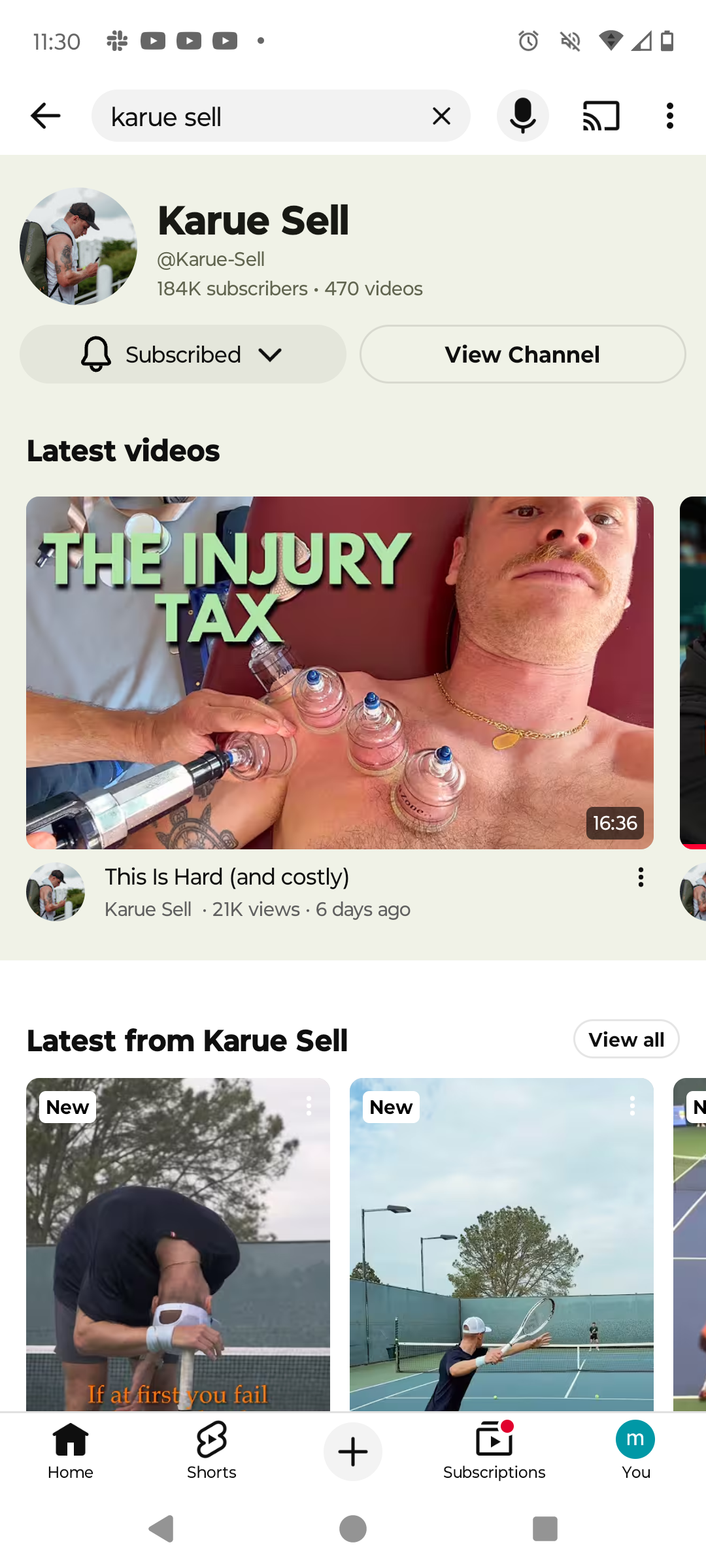Open the 'If at first you fail' Short
This screenshot has width=706, height=1568.
coord(178,1245)
